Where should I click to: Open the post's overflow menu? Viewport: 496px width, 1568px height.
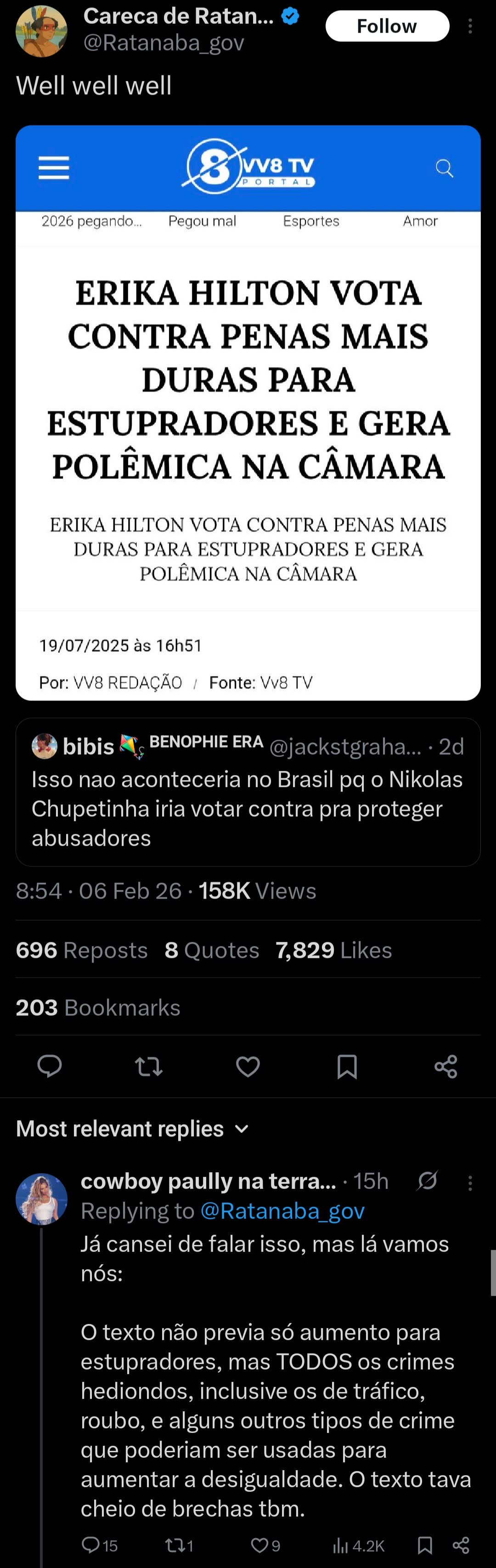click(x=470, y=26)
